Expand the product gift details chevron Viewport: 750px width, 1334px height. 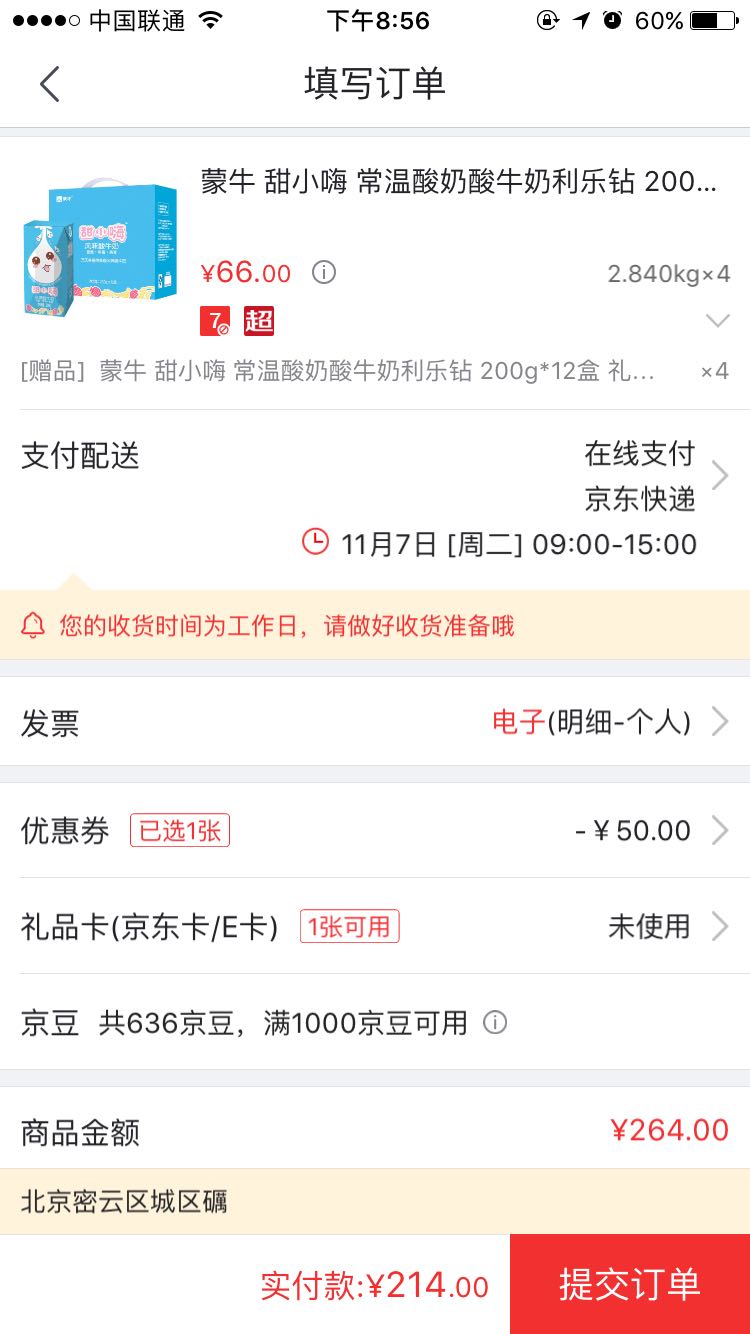coord(718,321)
